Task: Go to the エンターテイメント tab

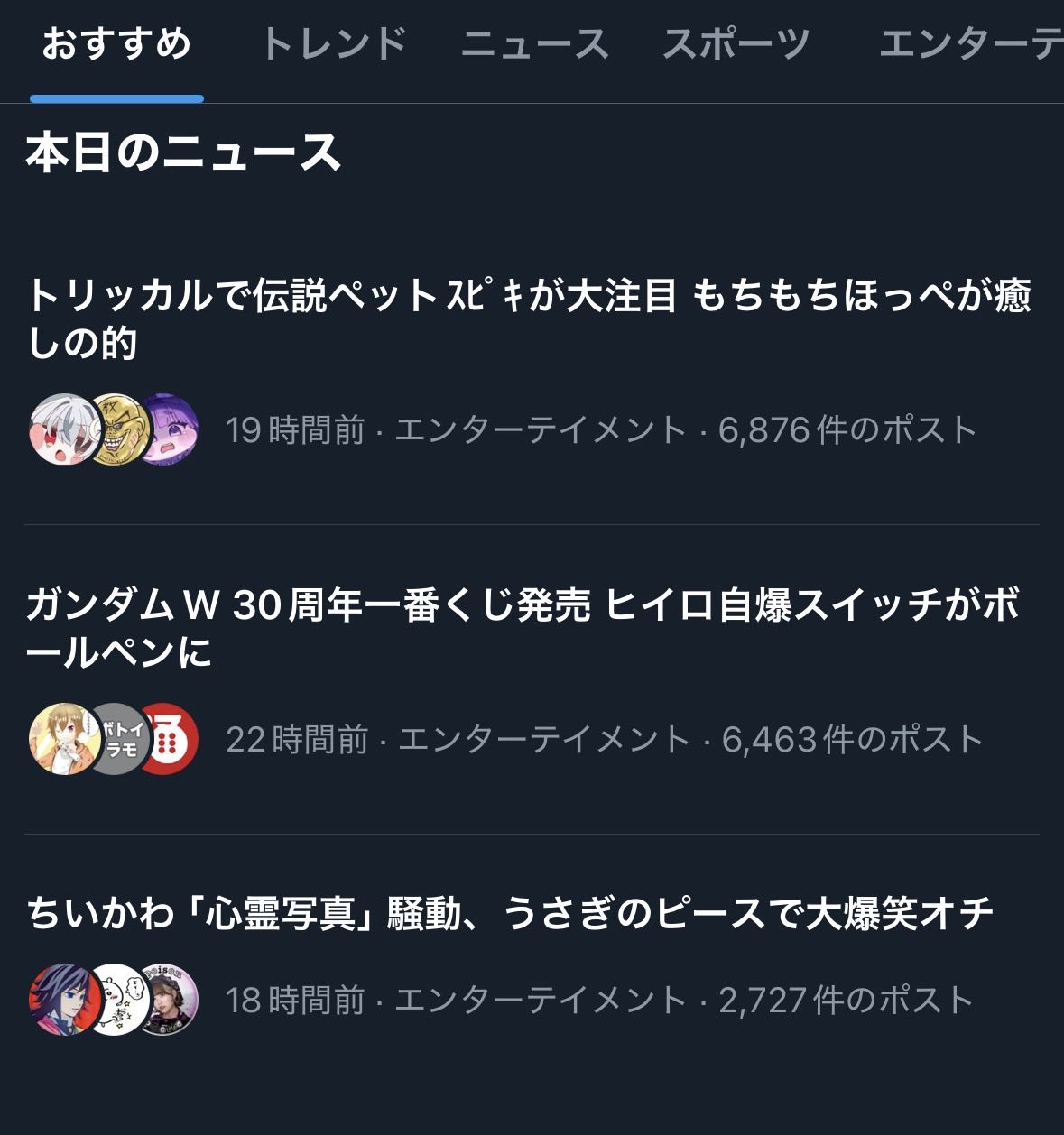Action: [970, 44]
